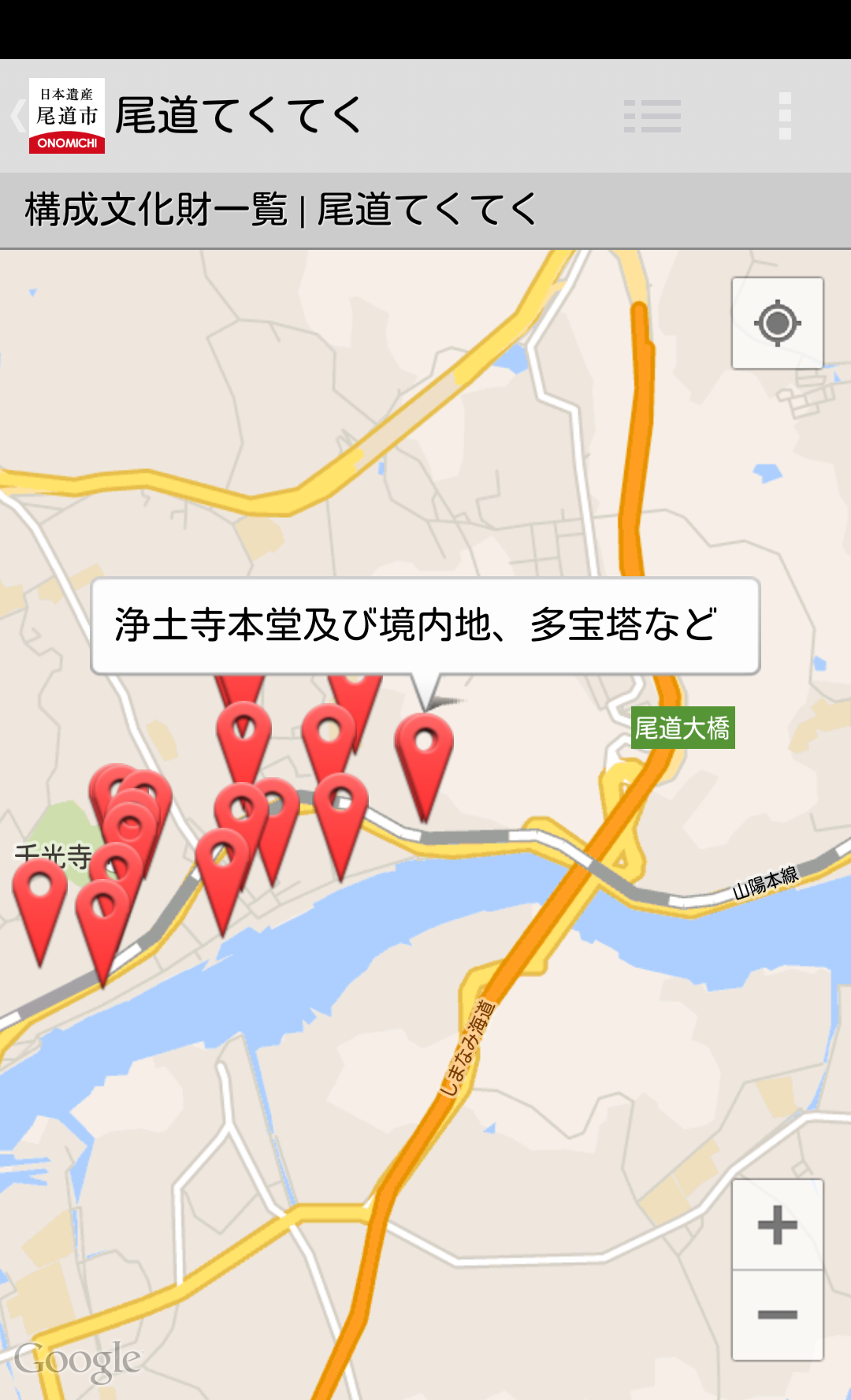Open the overflow menu

tap(785, 116)
